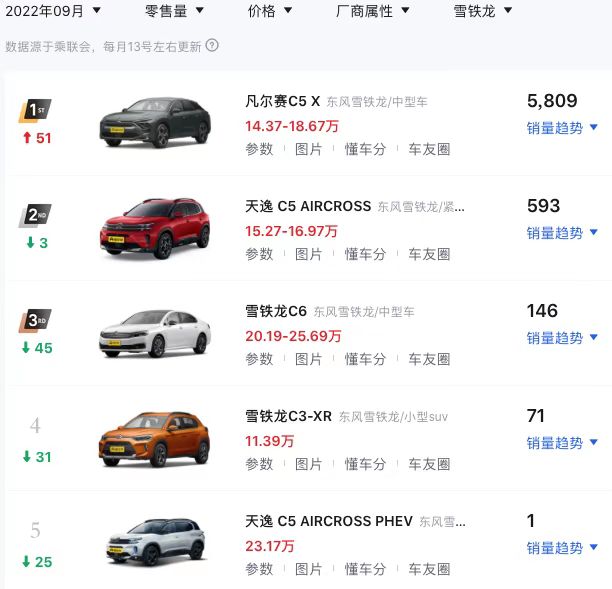This screenshot has width=612, height=589.
Task: Change the 雪铁龙 brand filter
Action: [482, 11]
